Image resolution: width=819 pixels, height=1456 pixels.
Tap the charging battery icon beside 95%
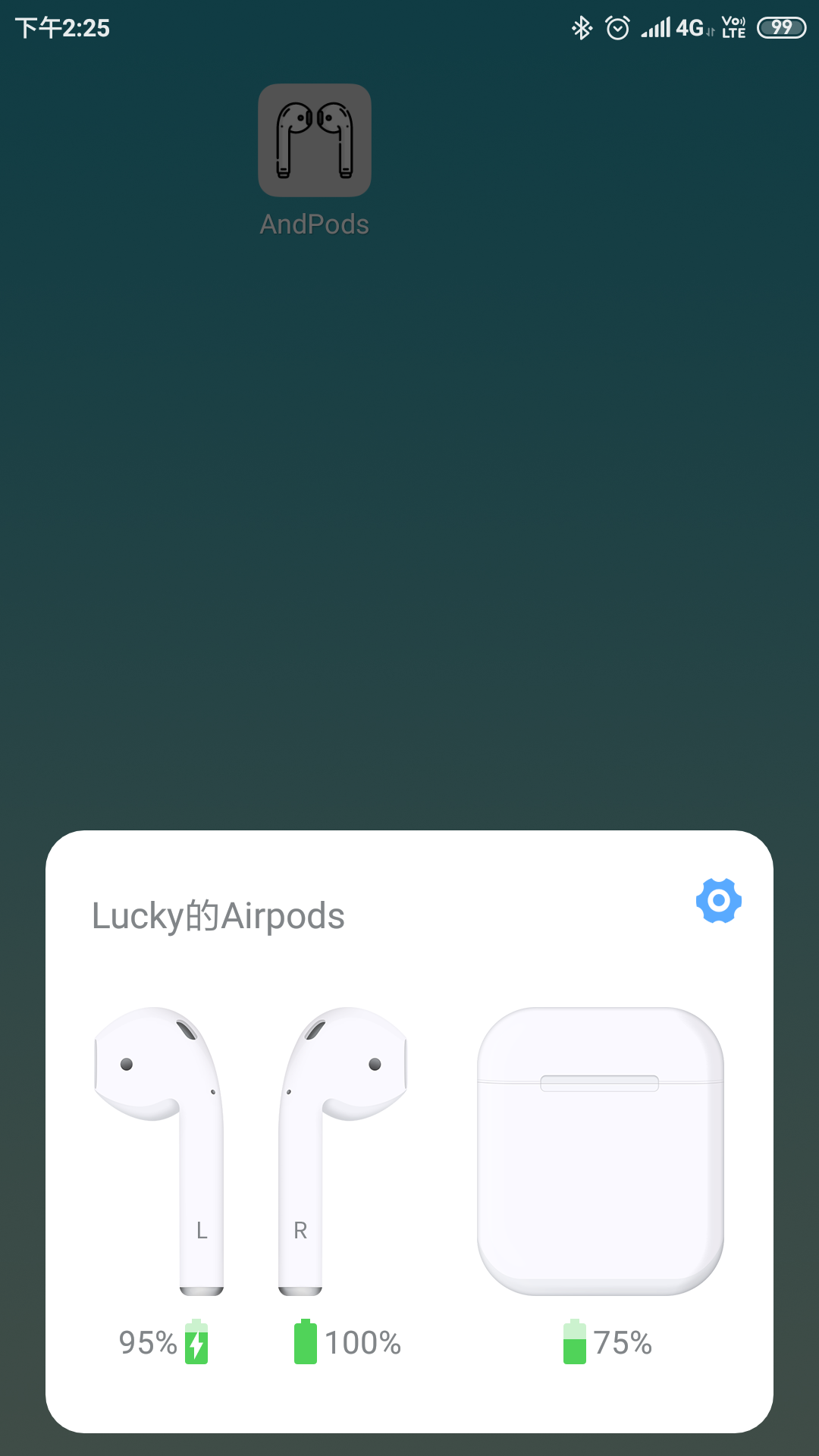point(198,1342)
